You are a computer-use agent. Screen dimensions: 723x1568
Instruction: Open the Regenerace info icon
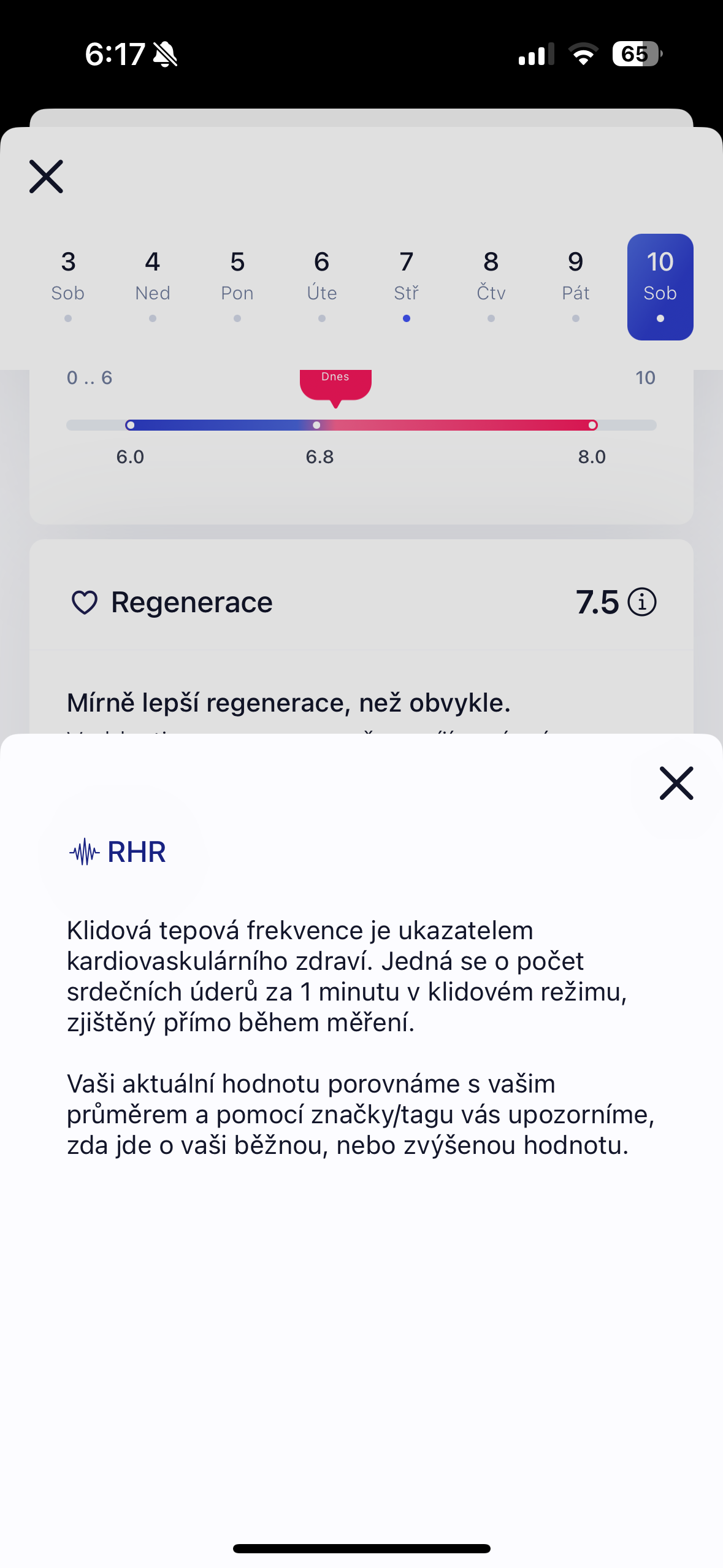point(642,602)
